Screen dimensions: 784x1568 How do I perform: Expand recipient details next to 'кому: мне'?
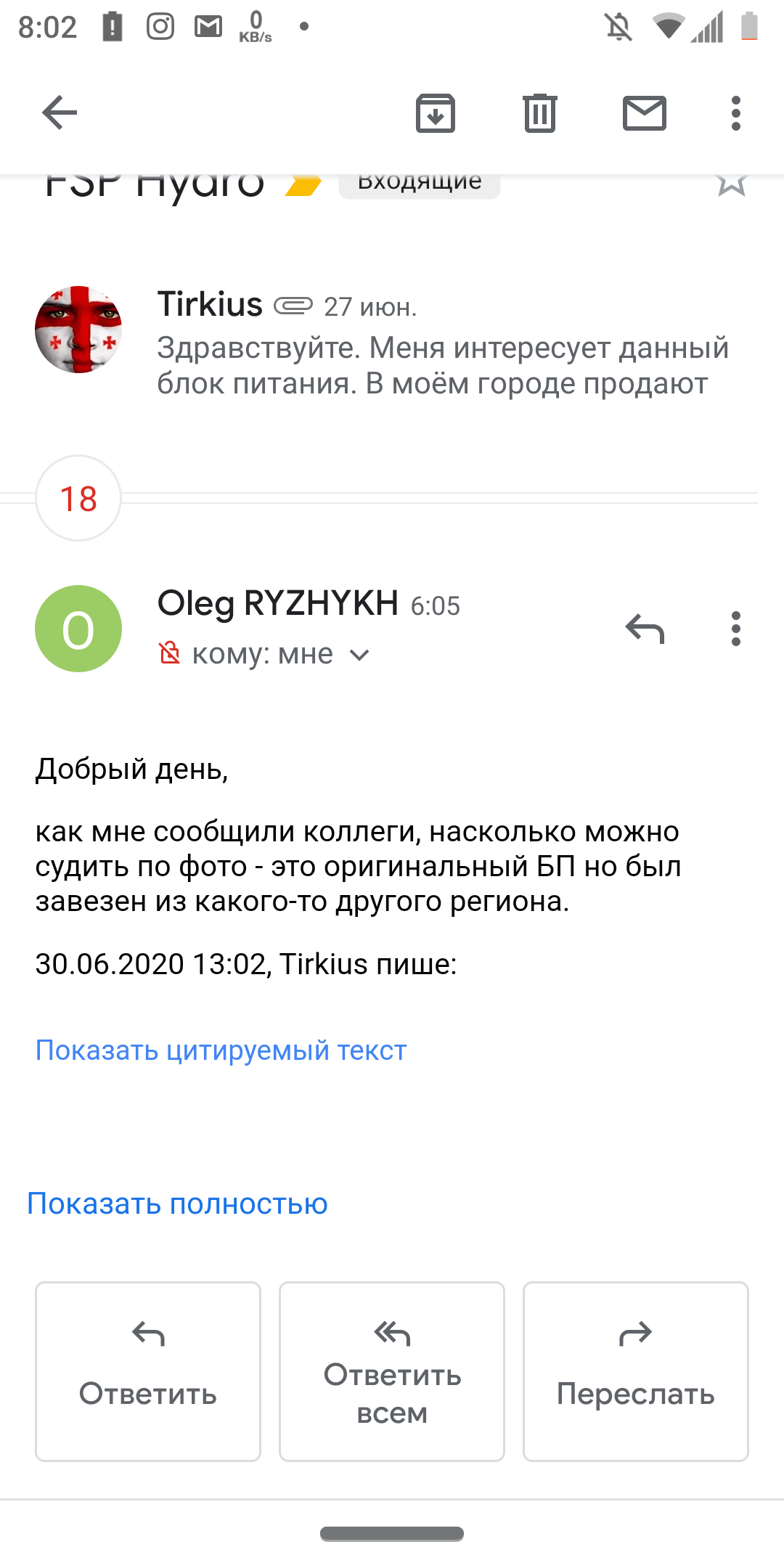pyautogui.click(x=359, y=656)
